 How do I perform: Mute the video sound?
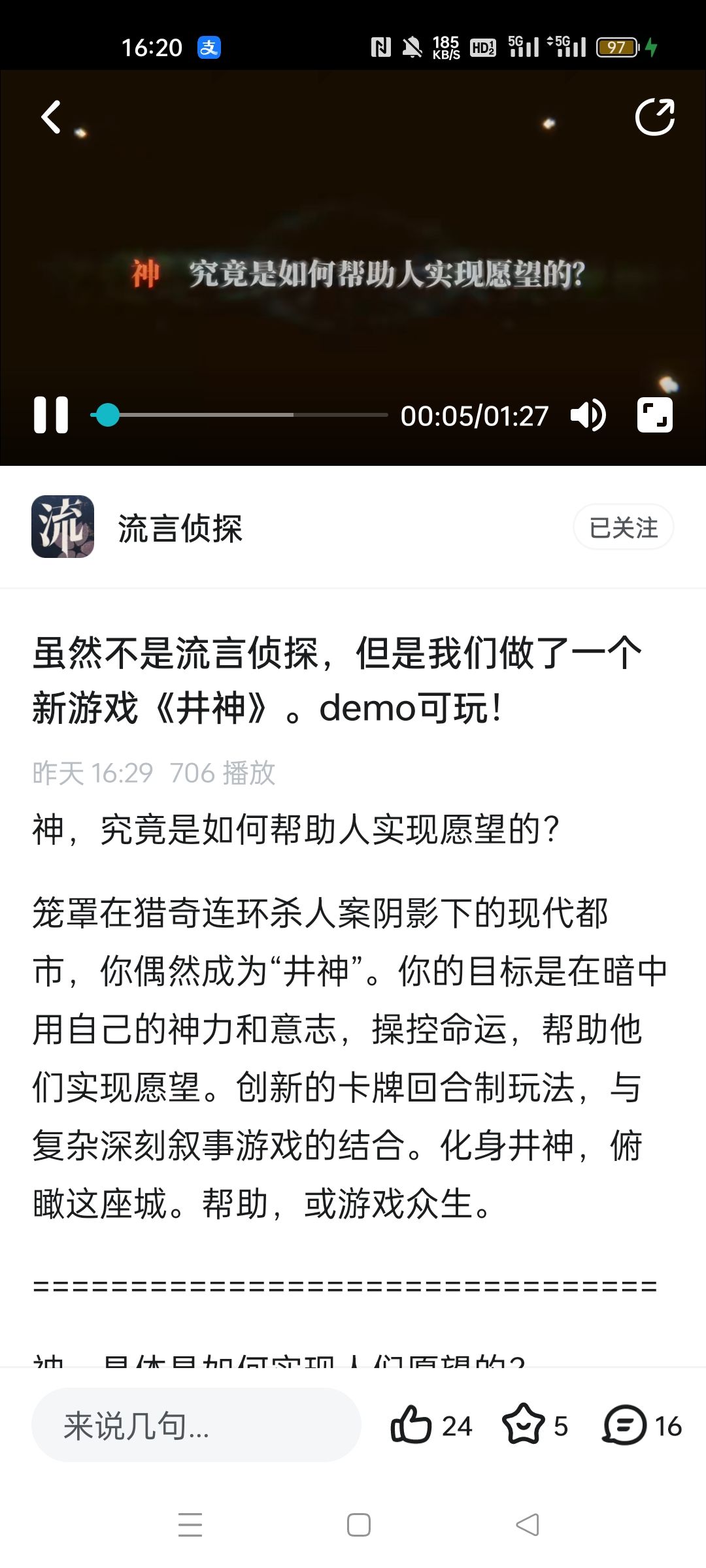(x=588, y=416)
